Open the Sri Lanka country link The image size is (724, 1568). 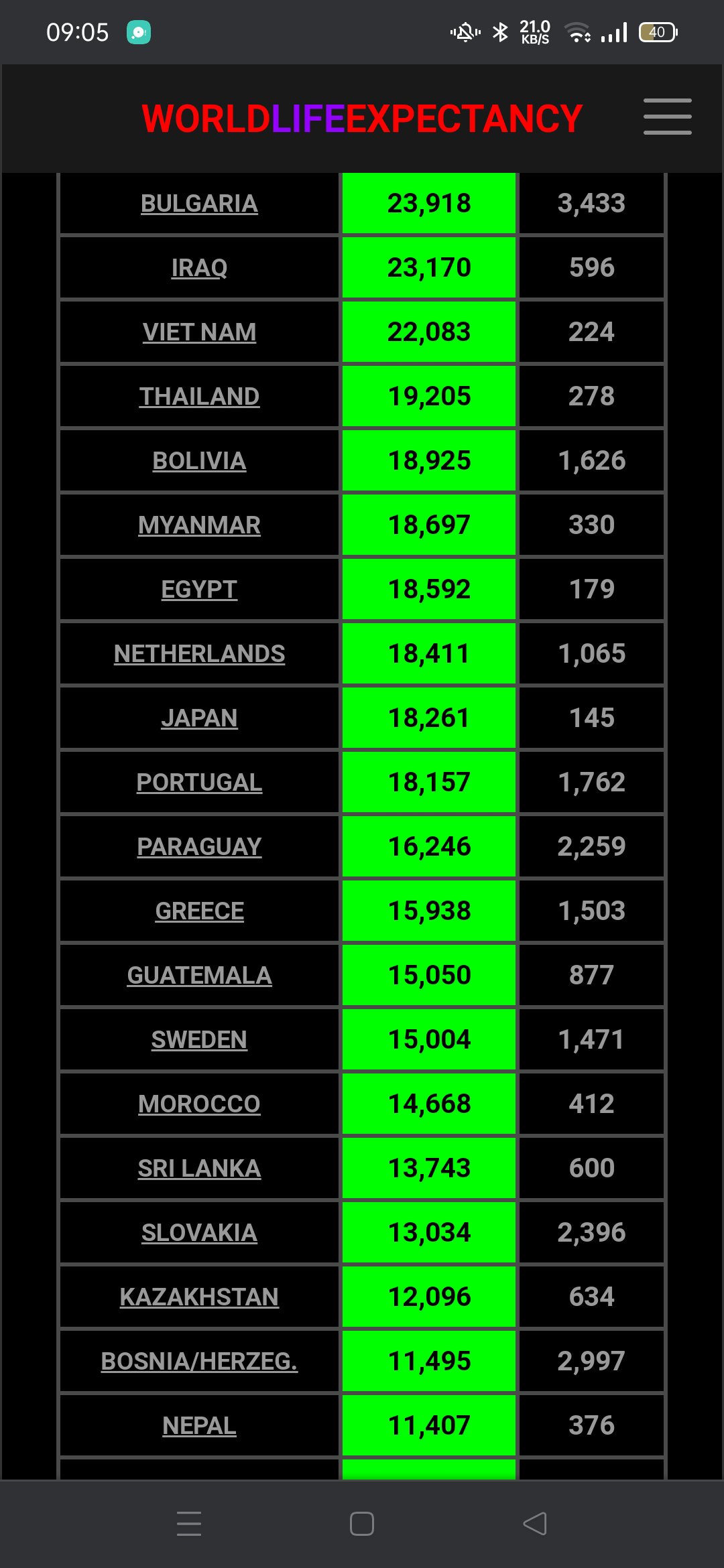pyautogui.click(x=199, y=1169)
